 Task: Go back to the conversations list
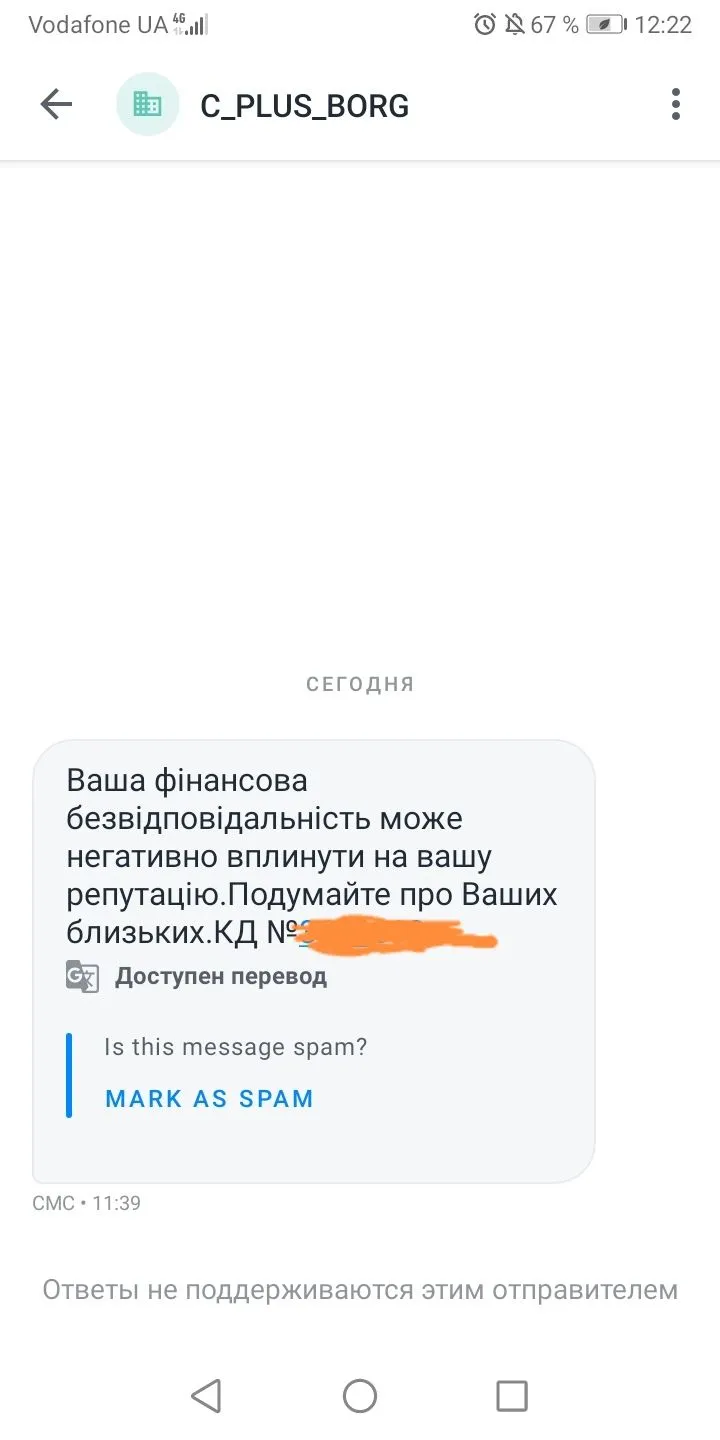pyautogui.click(x=56, y=104)
